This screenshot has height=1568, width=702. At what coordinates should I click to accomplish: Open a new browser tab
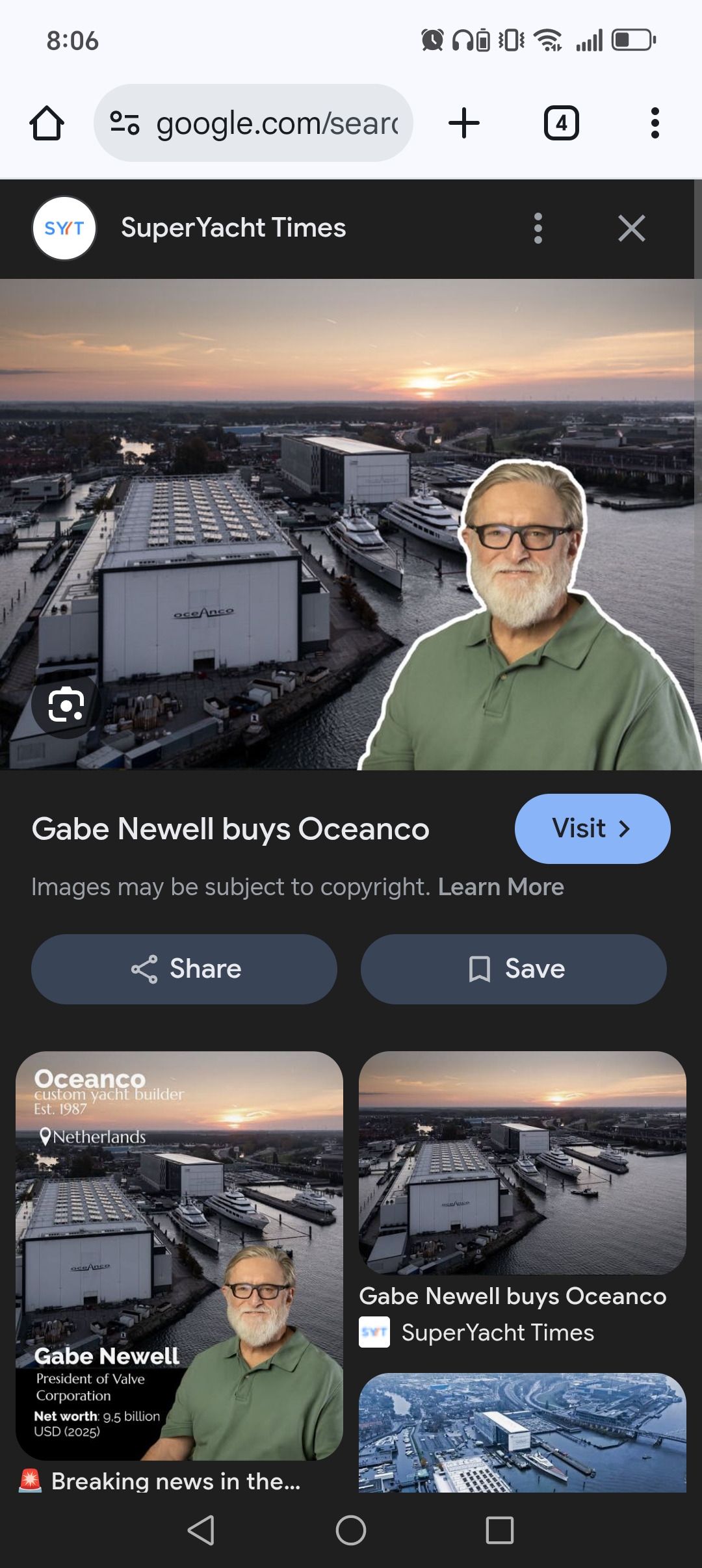tap(464, 123)
